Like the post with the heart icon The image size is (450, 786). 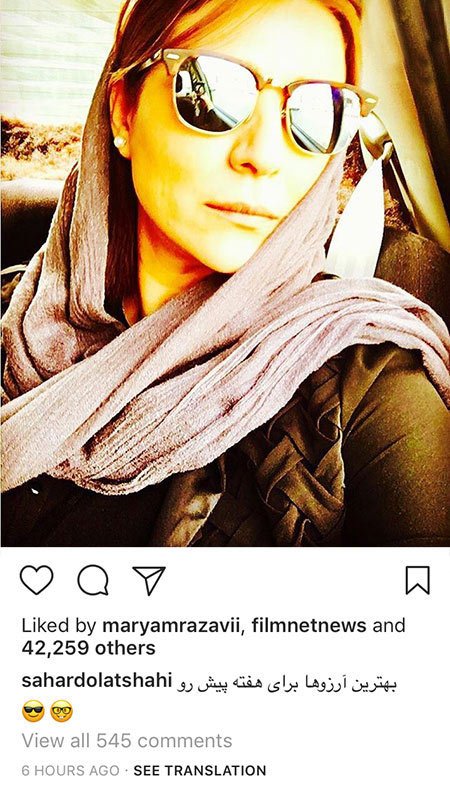pos(37,580)
